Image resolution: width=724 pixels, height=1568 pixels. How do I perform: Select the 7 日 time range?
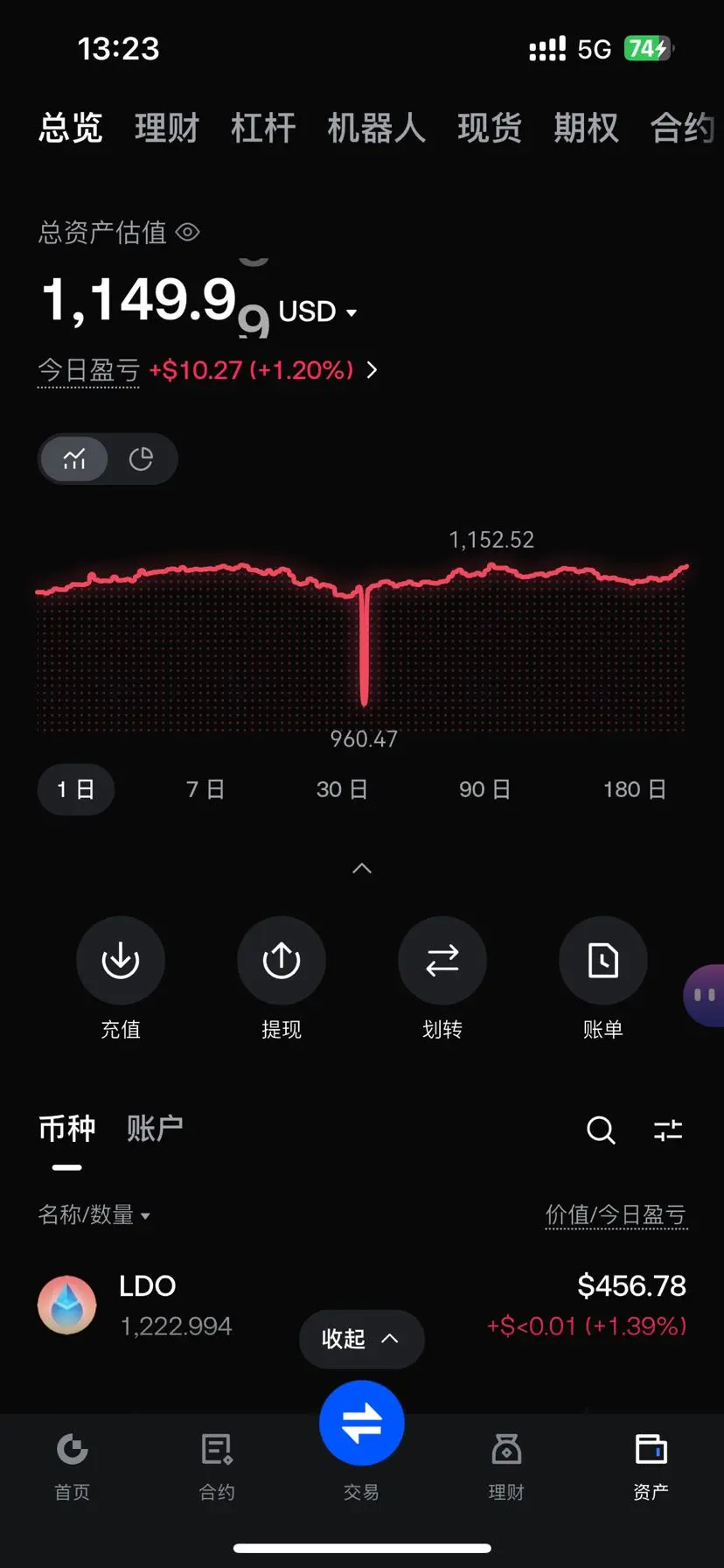[x=205, y=789]
